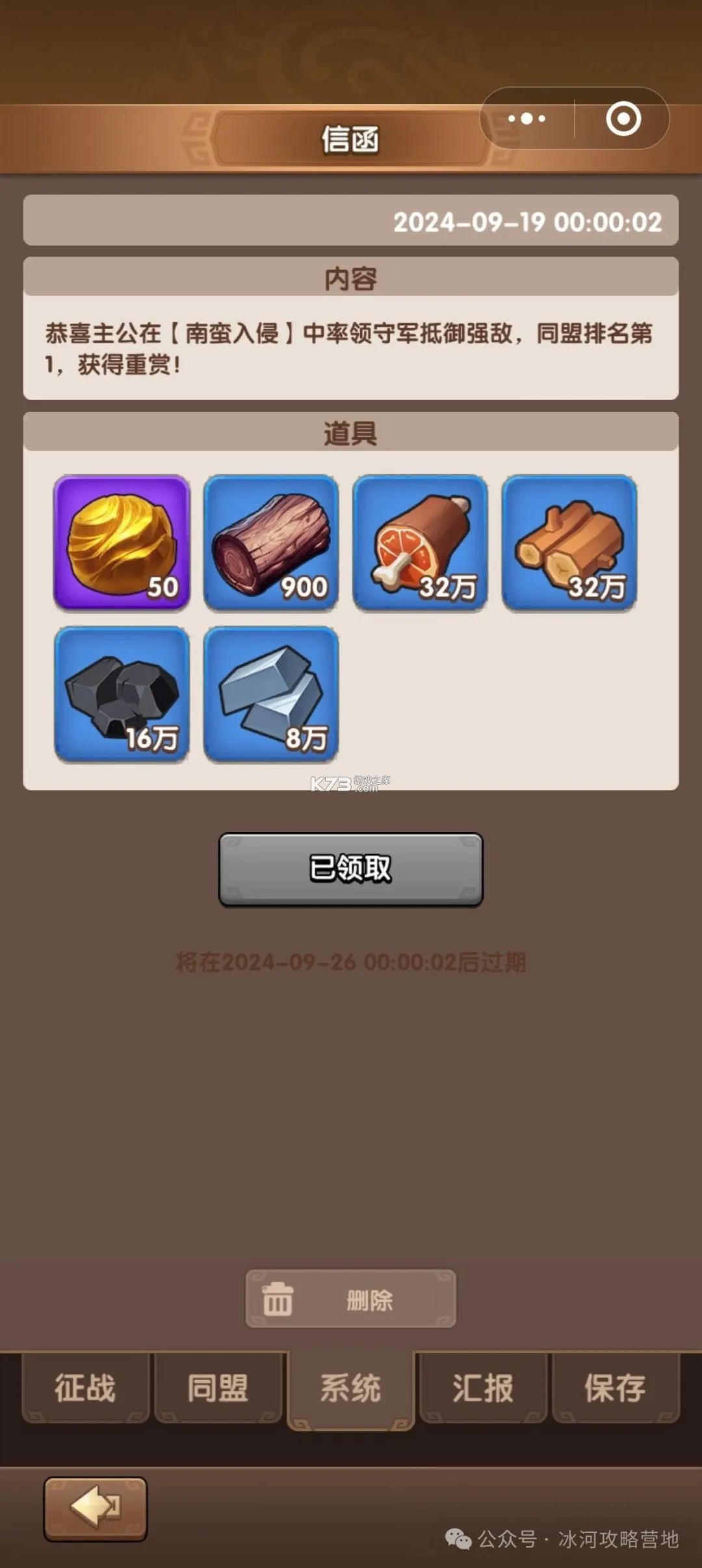The width and height of the screenshot is (702, 1568).
Task: Open the 同盟 tab
Action: tap(217, 1387)
